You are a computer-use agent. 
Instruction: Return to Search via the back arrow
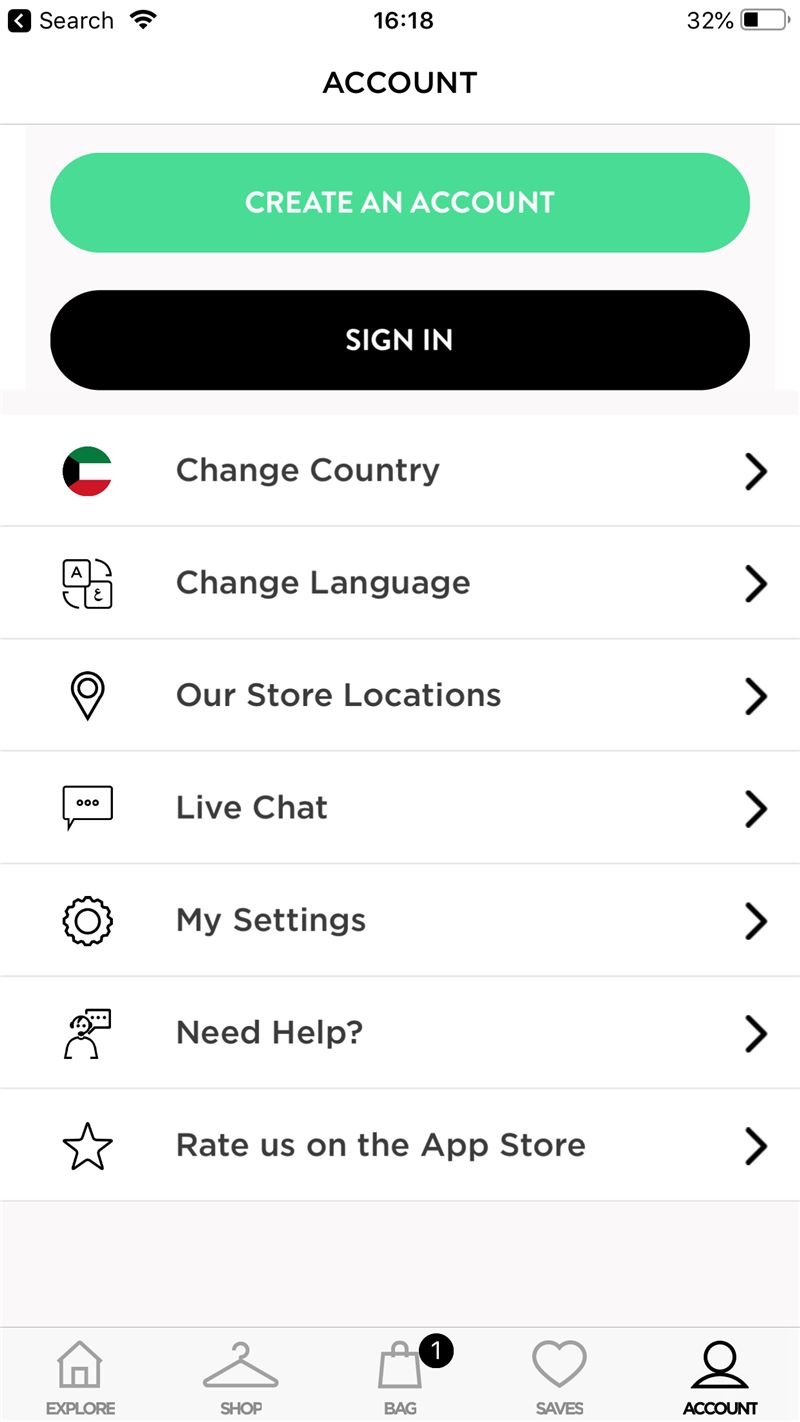coord(60,20)
